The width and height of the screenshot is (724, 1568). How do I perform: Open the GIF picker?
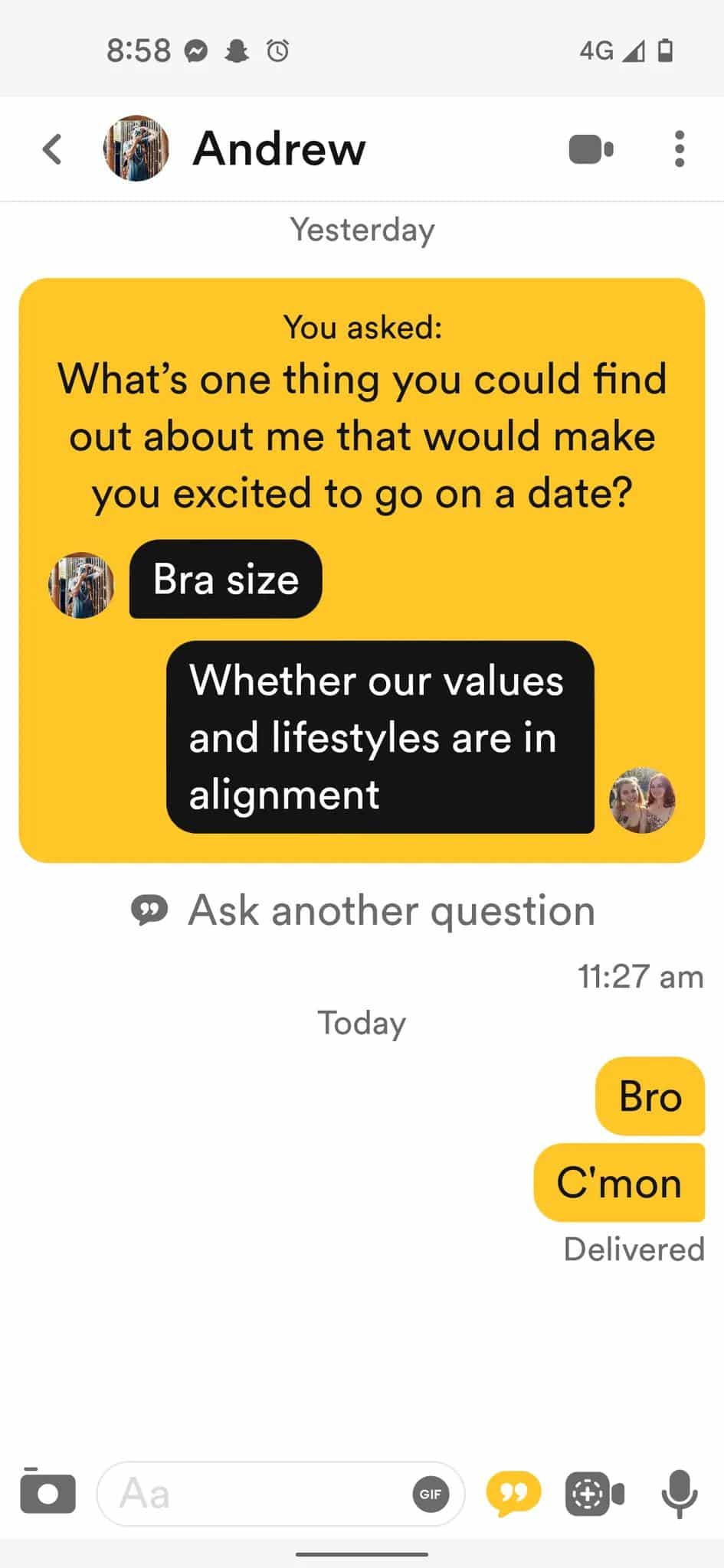click(x=431, y=1494)
